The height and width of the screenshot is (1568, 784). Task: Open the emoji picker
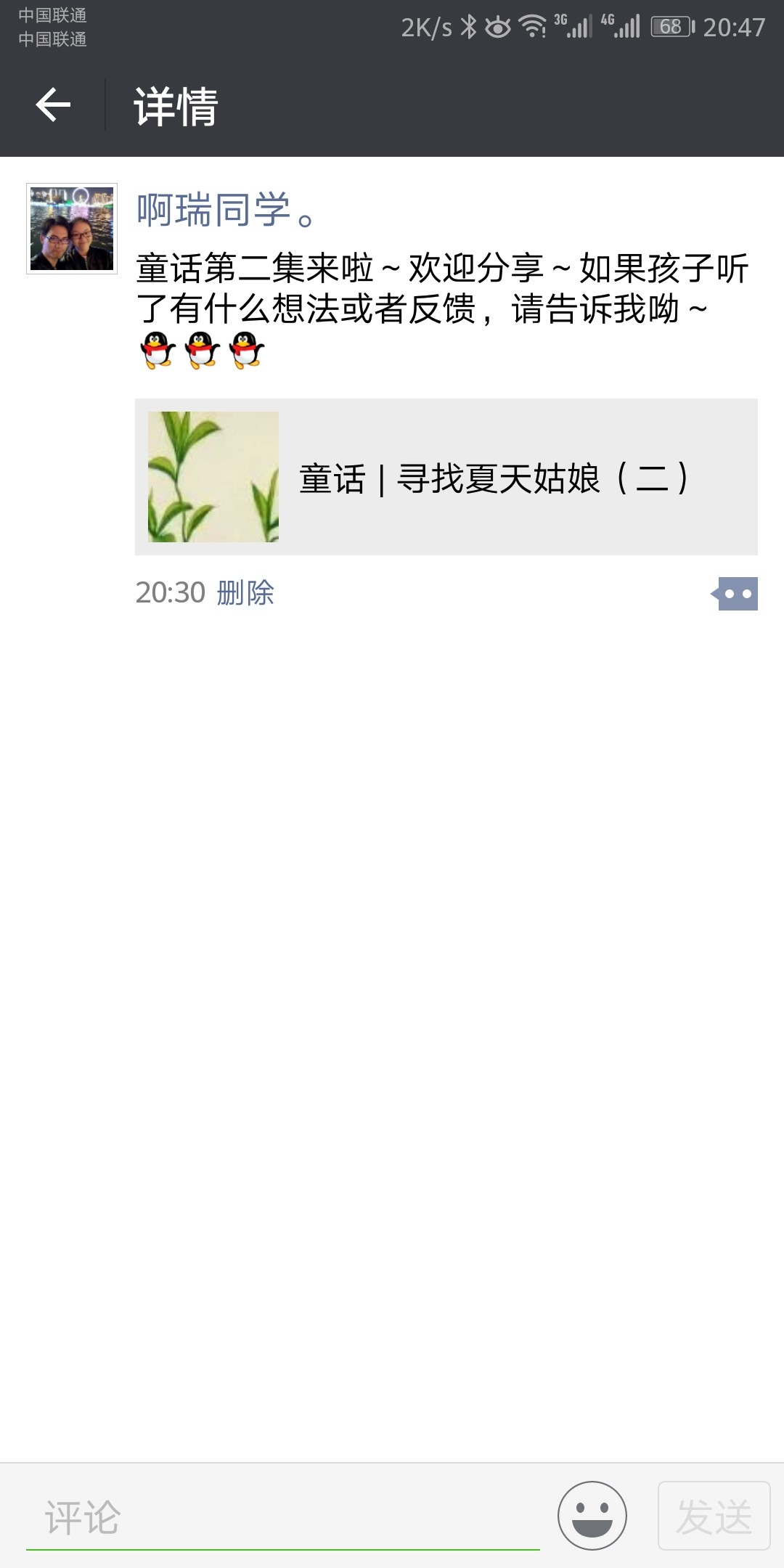pyautogui.click(x=592, y=1516)
